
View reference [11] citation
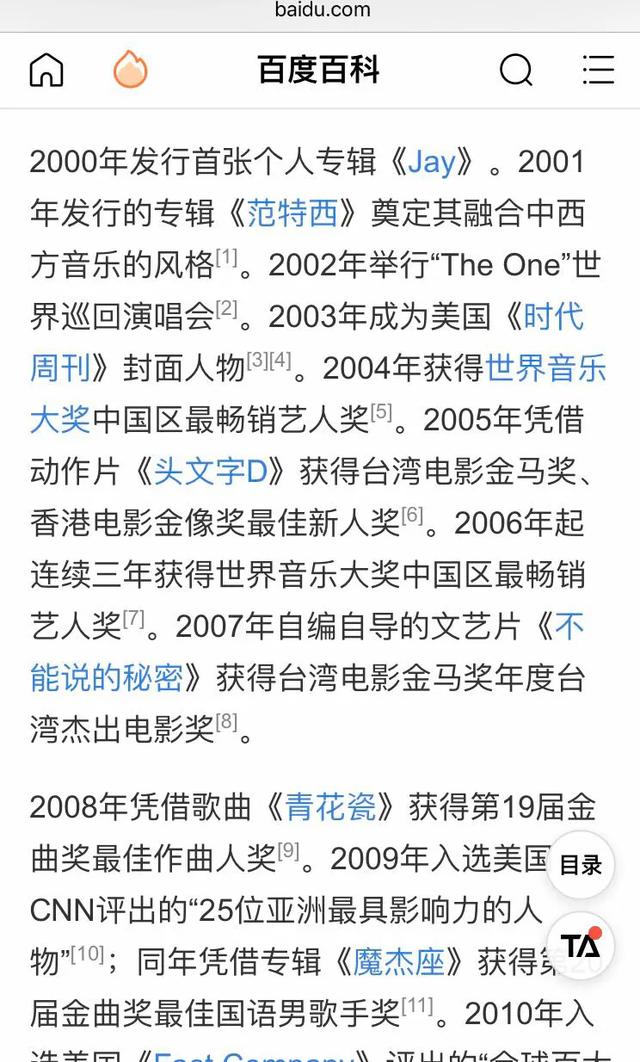click(417, 1005)
